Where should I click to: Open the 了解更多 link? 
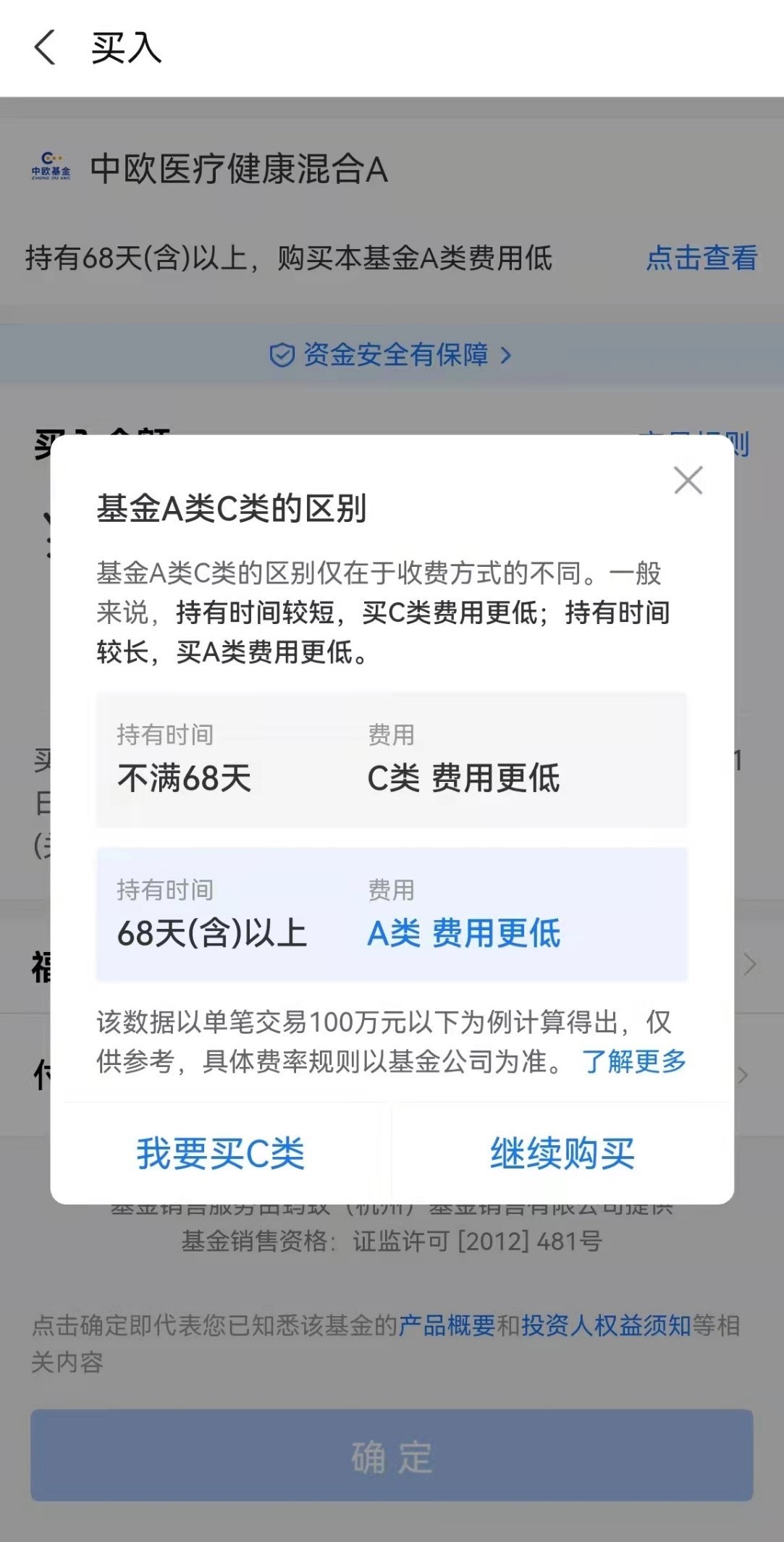coord(634,1061)
